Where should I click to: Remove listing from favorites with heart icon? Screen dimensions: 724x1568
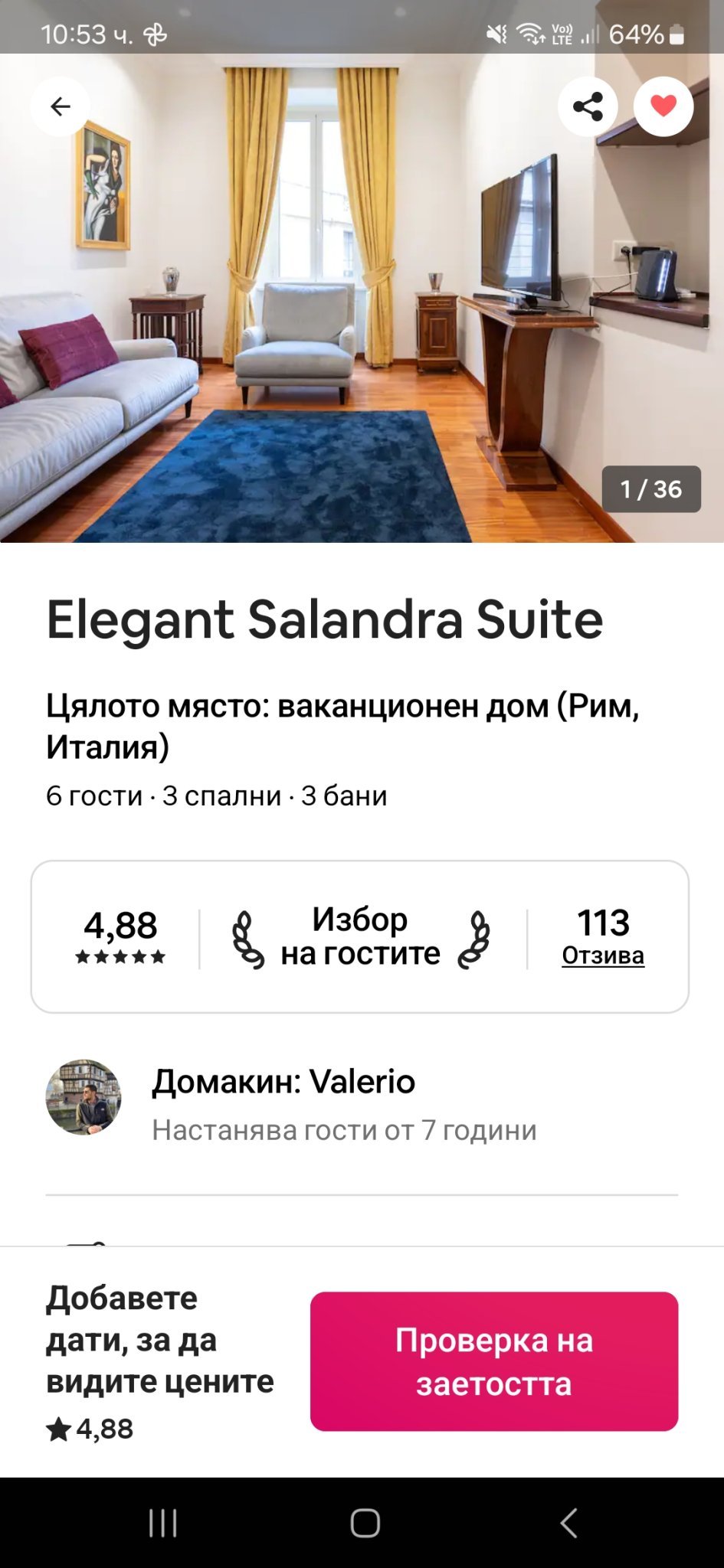pos(663,106)
